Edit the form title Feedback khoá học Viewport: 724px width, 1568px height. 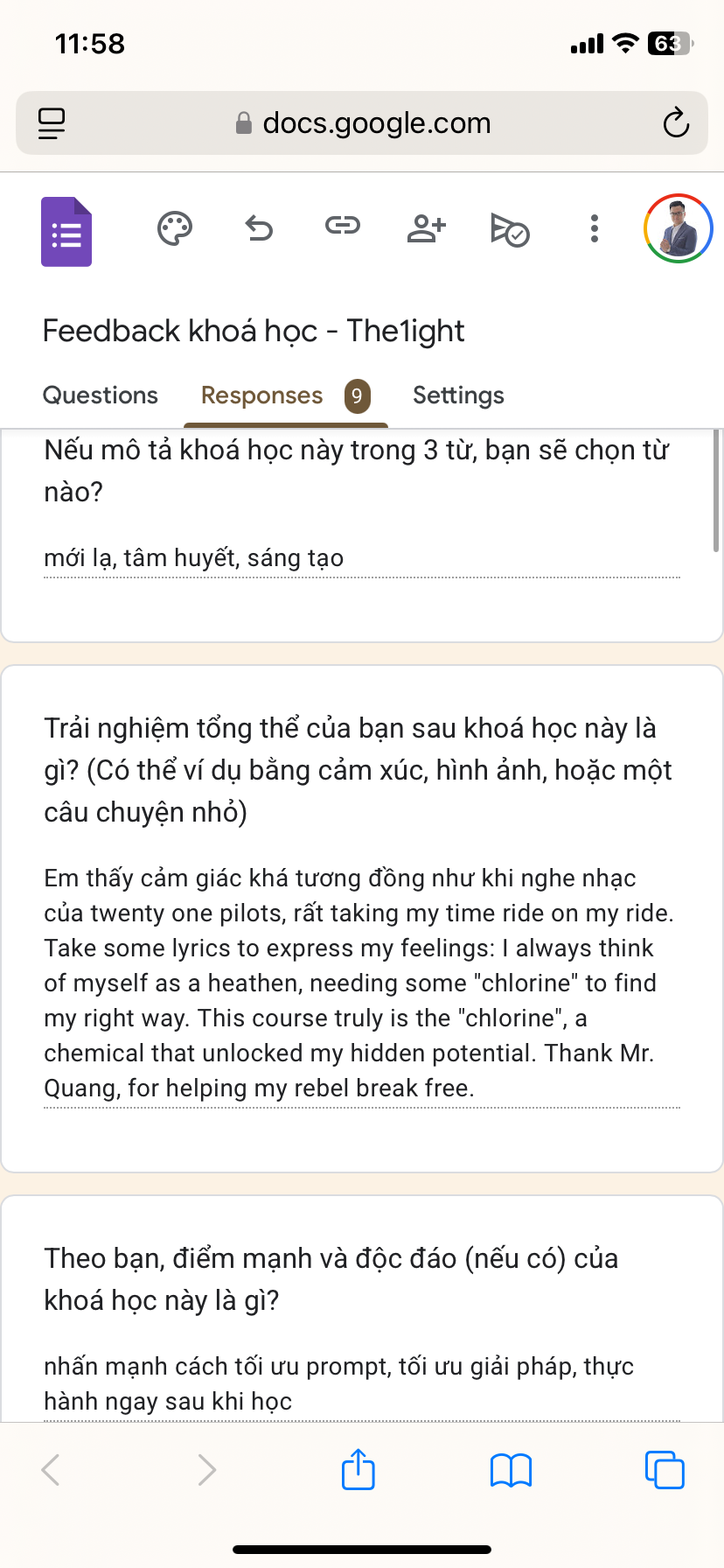[254, 331]
